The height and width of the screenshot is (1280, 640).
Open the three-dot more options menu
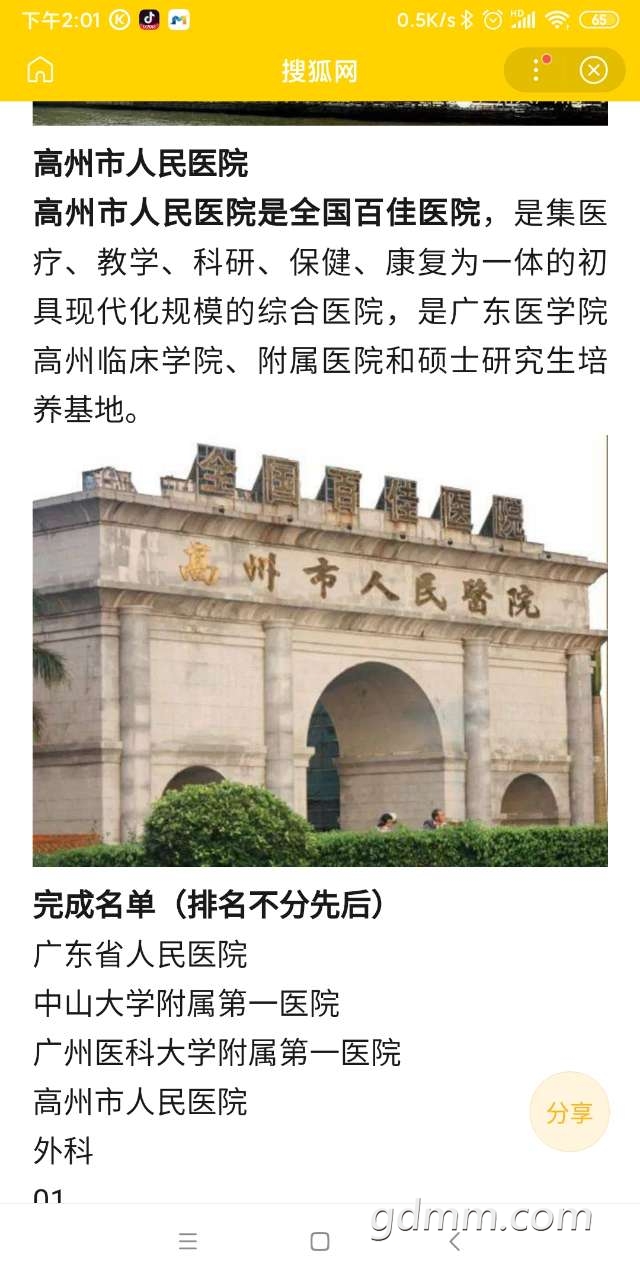pos(537,70)
